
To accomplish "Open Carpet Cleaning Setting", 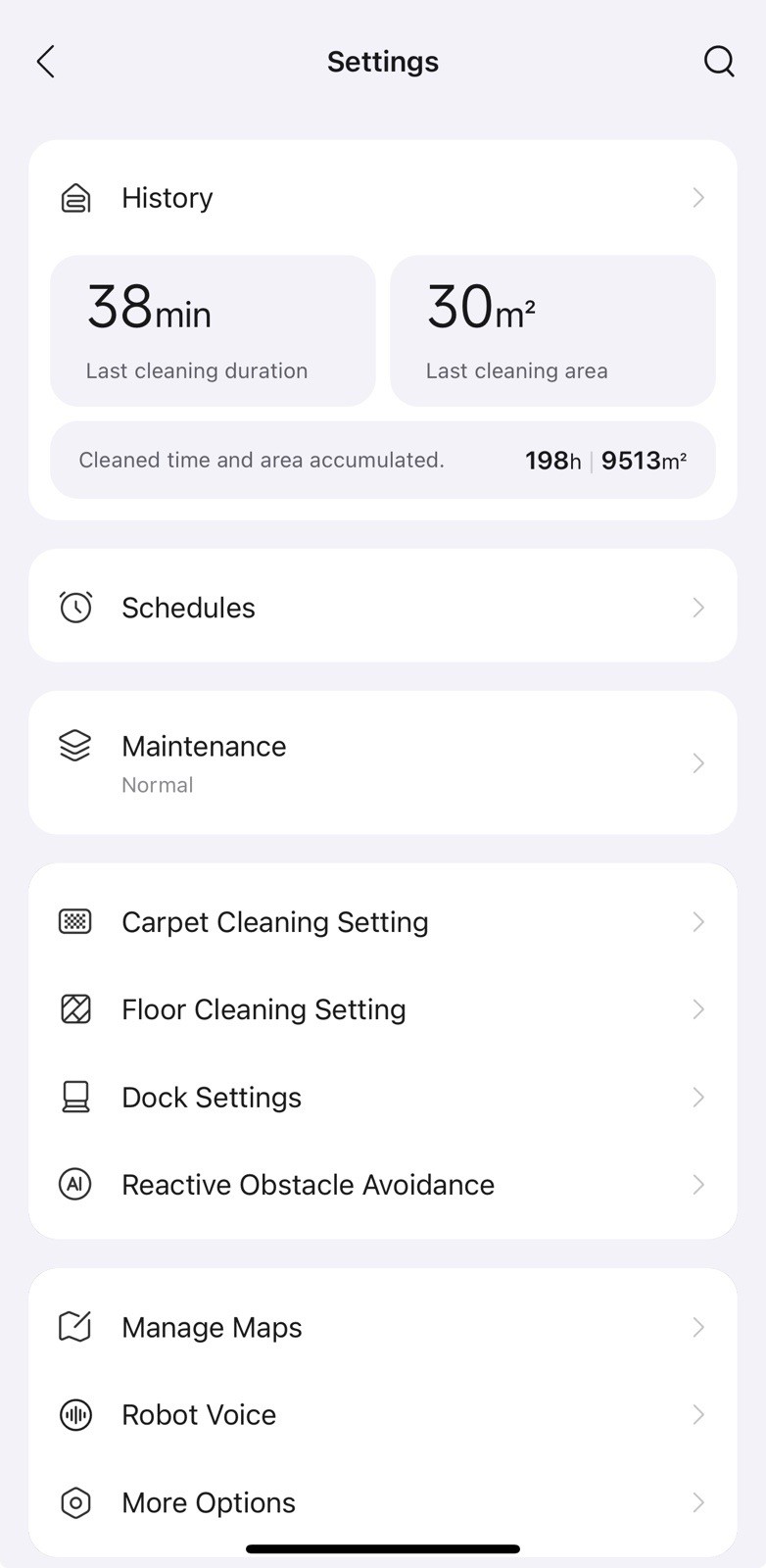I will point(382,922).
